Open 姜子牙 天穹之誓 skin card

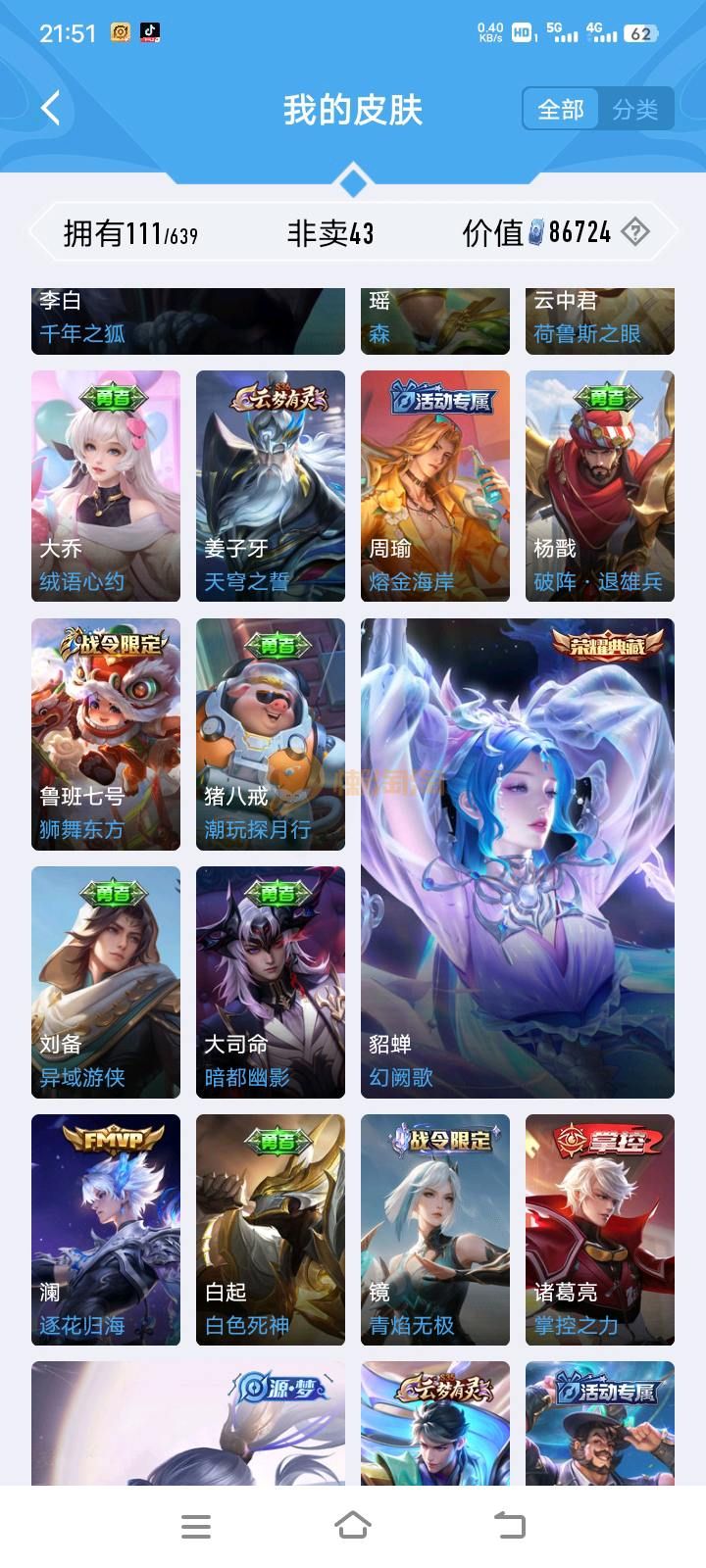coord(271,485)
